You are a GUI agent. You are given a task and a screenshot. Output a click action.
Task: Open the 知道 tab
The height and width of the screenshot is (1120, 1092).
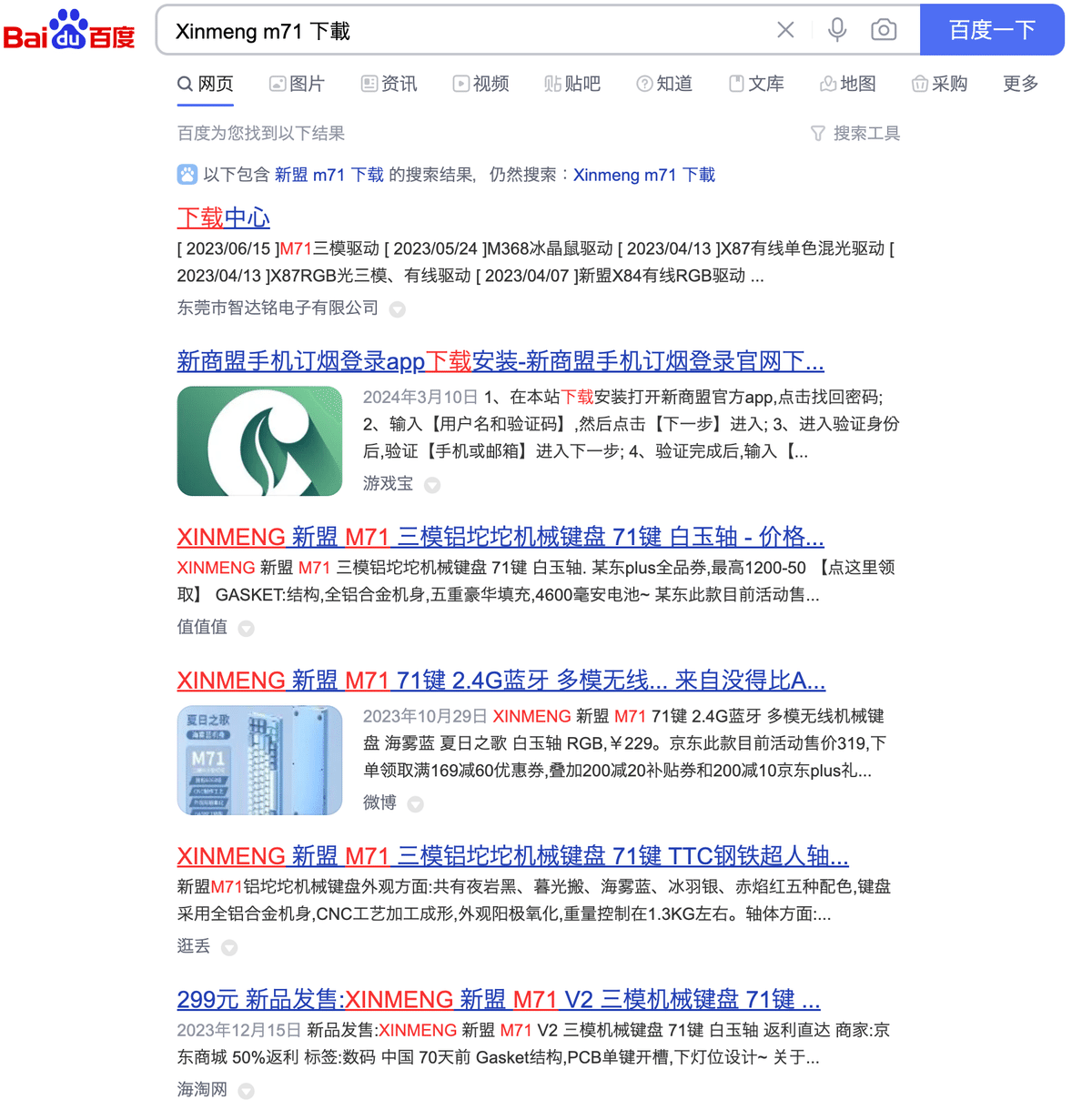pos(664,84)
